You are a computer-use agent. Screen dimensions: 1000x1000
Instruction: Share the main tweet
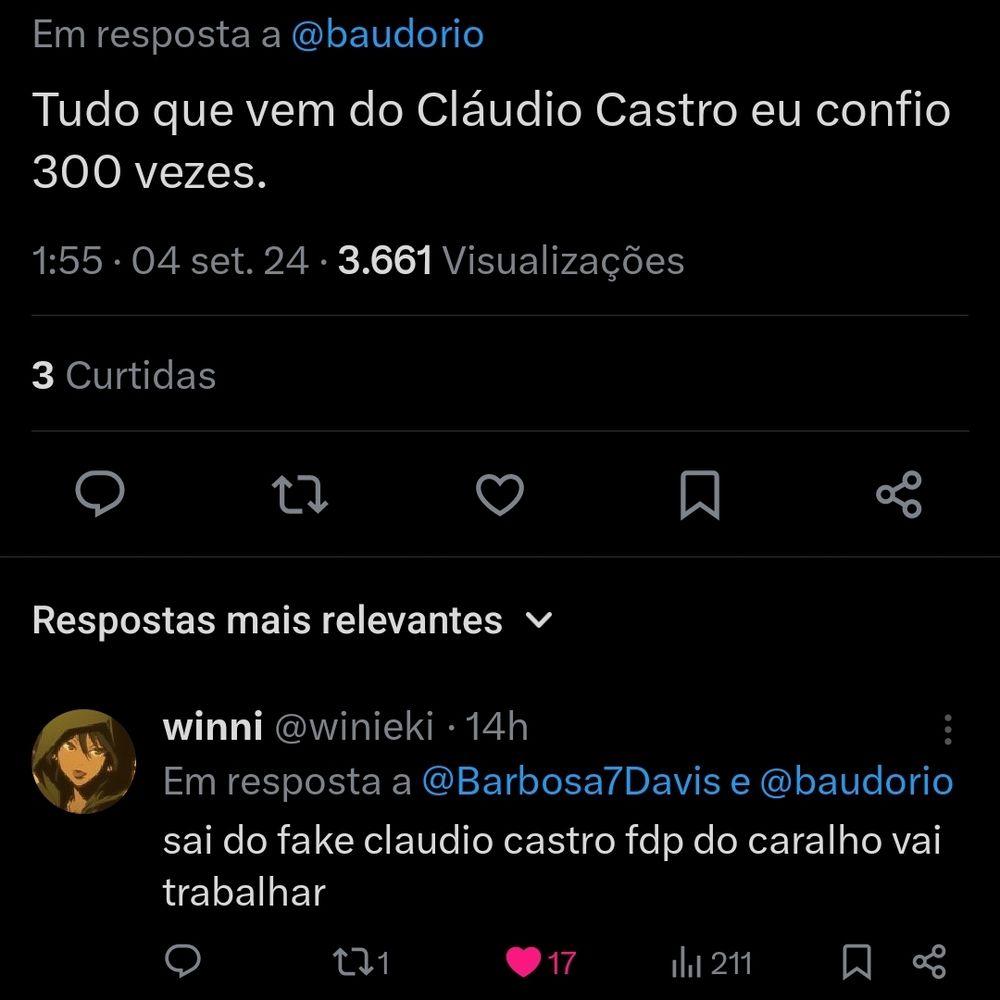coord(899,494)
